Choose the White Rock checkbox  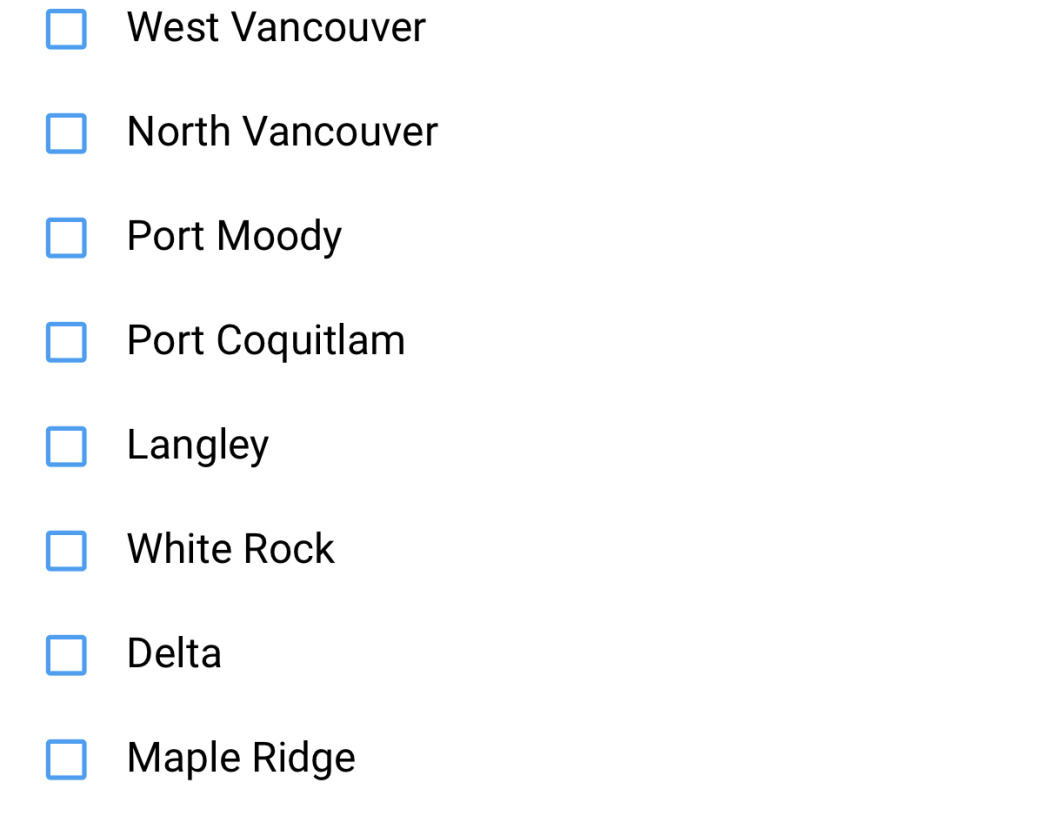click(66, 550)
